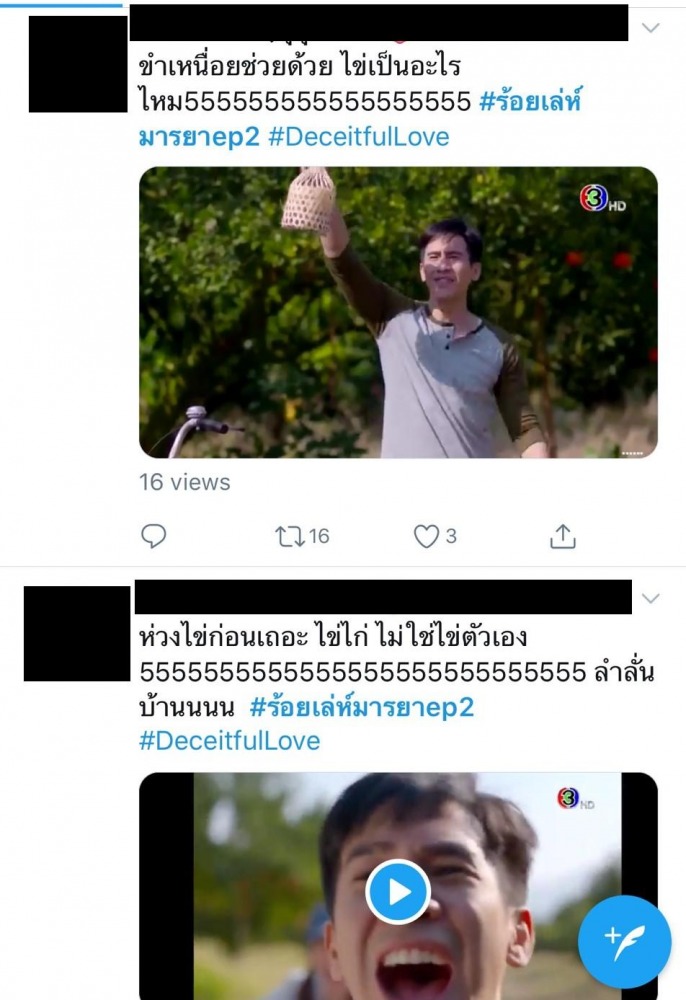Reply to the tweet with 16 views
This screenshot has height=1000, width=686.
[153, 537]
